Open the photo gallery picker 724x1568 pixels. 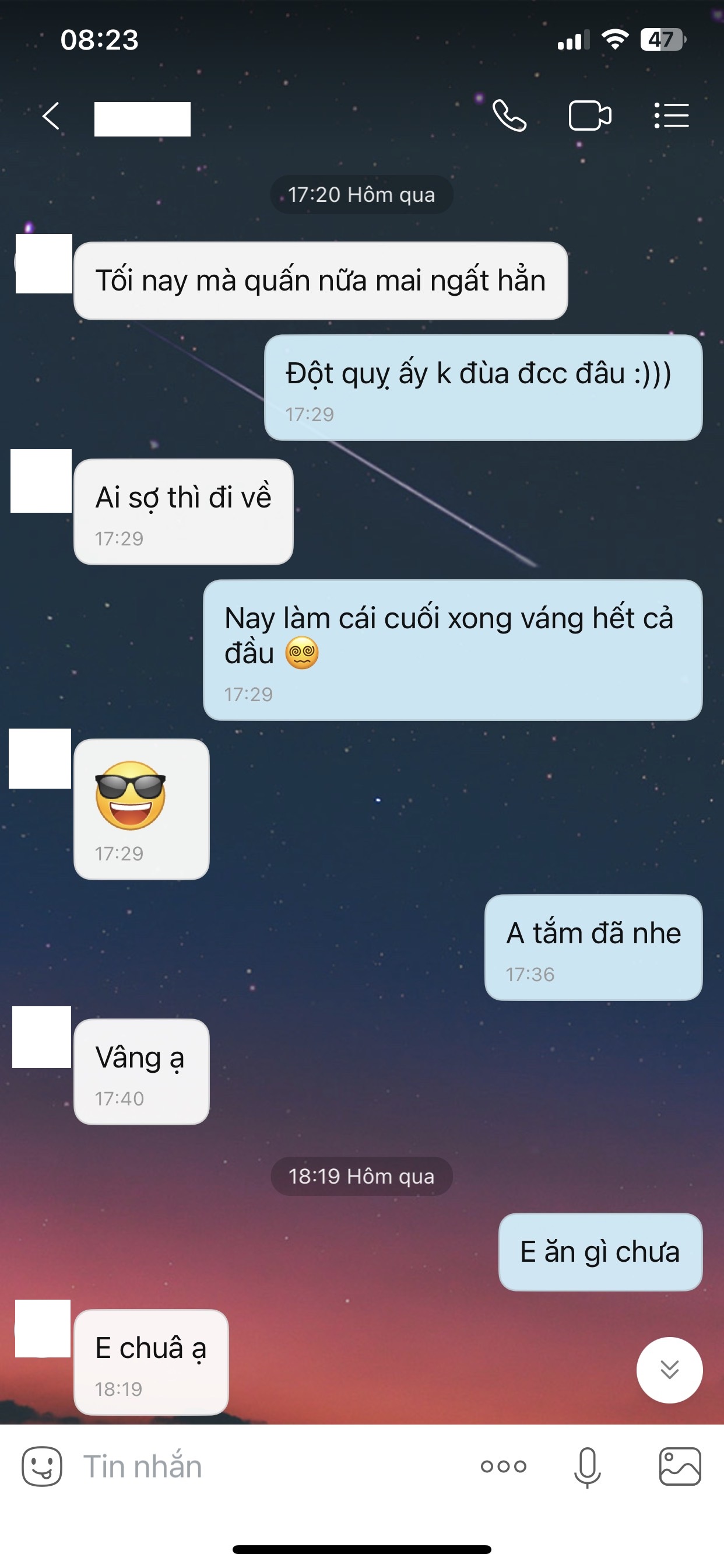click(x=680, y=1466)
